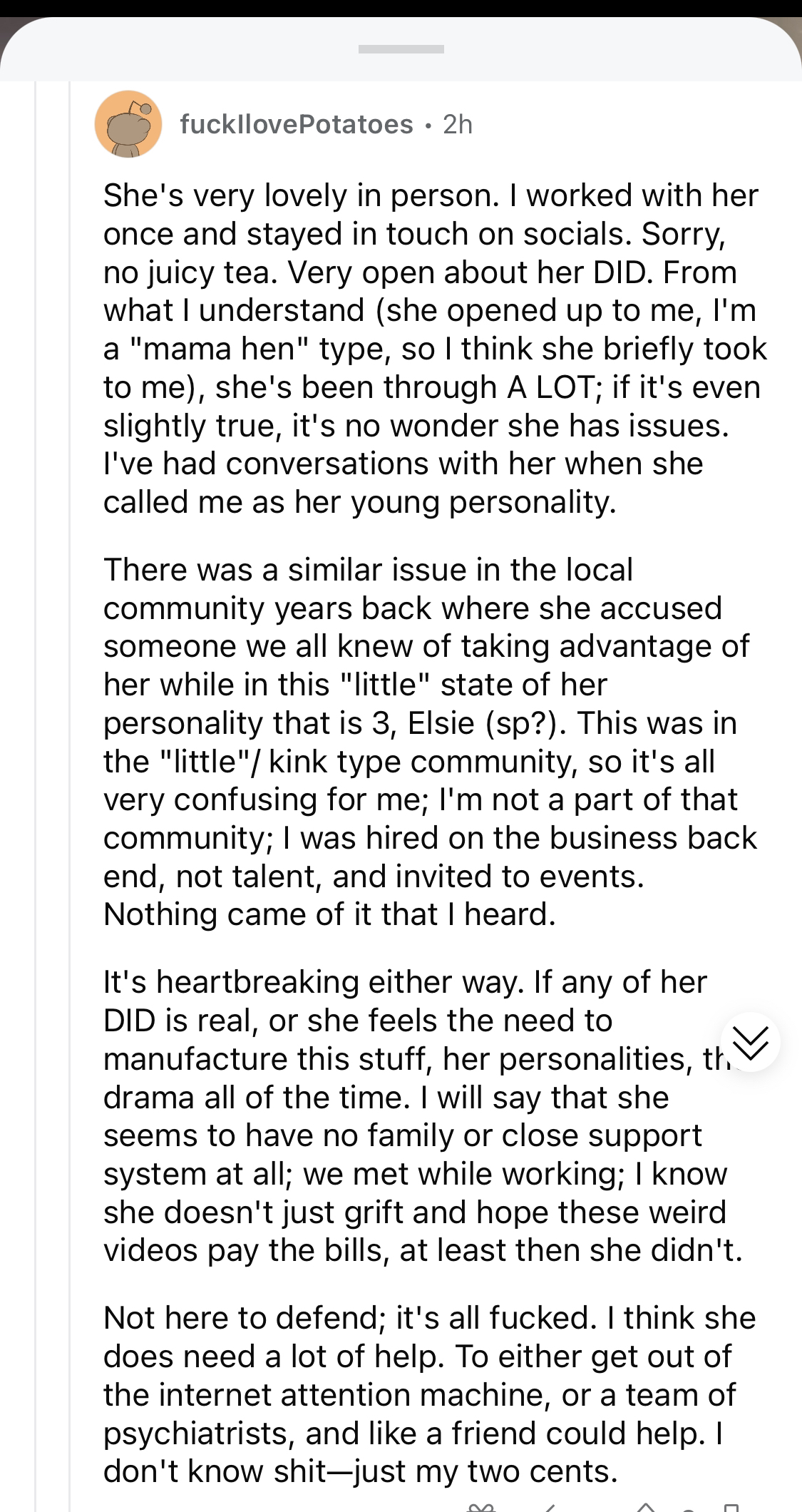This screenshot has height=1512, width=802.
Task: Tap the commenter's avatar icon
Action: click(128, 124)
